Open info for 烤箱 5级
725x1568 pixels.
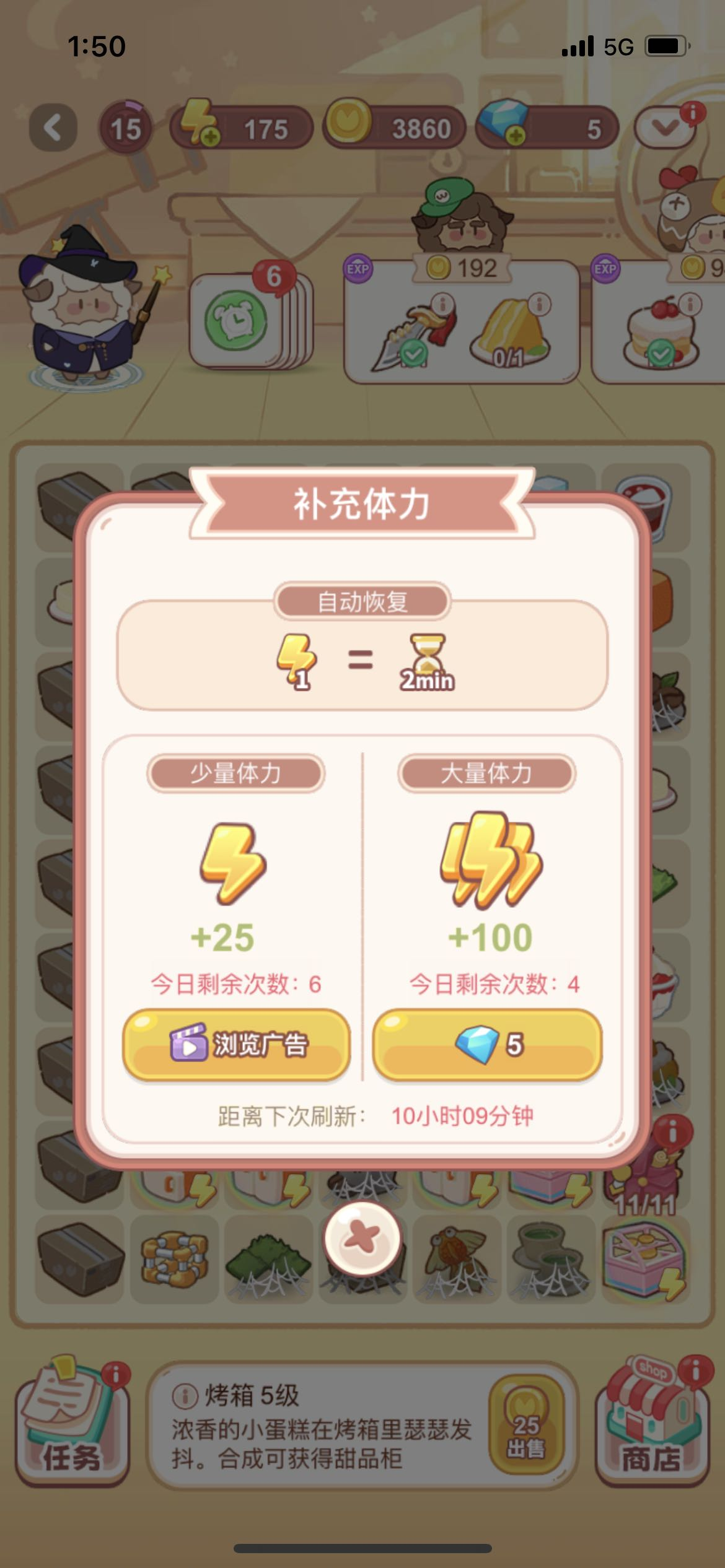pos(184,1396)
